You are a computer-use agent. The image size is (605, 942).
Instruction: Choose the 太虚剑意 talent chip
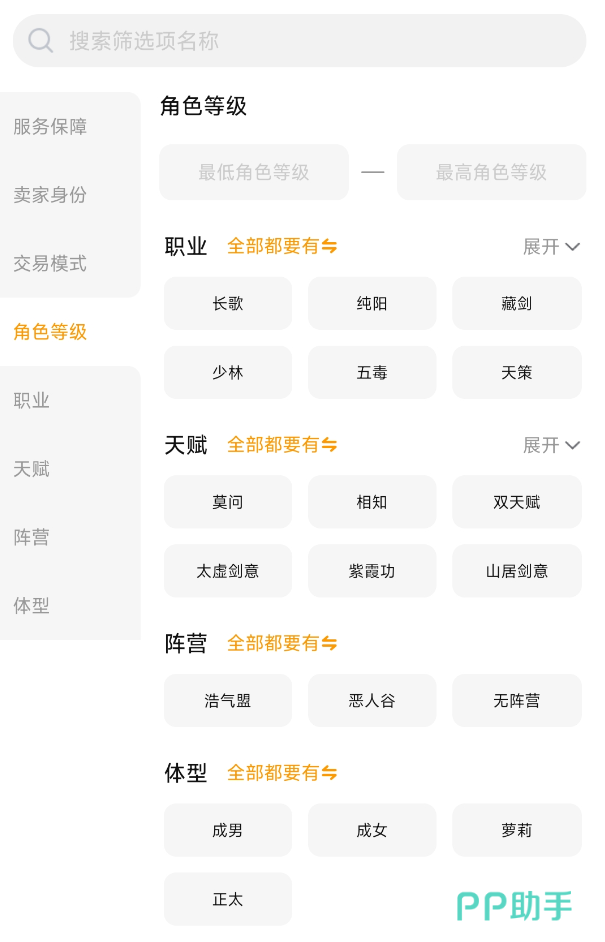click(228, 571)
